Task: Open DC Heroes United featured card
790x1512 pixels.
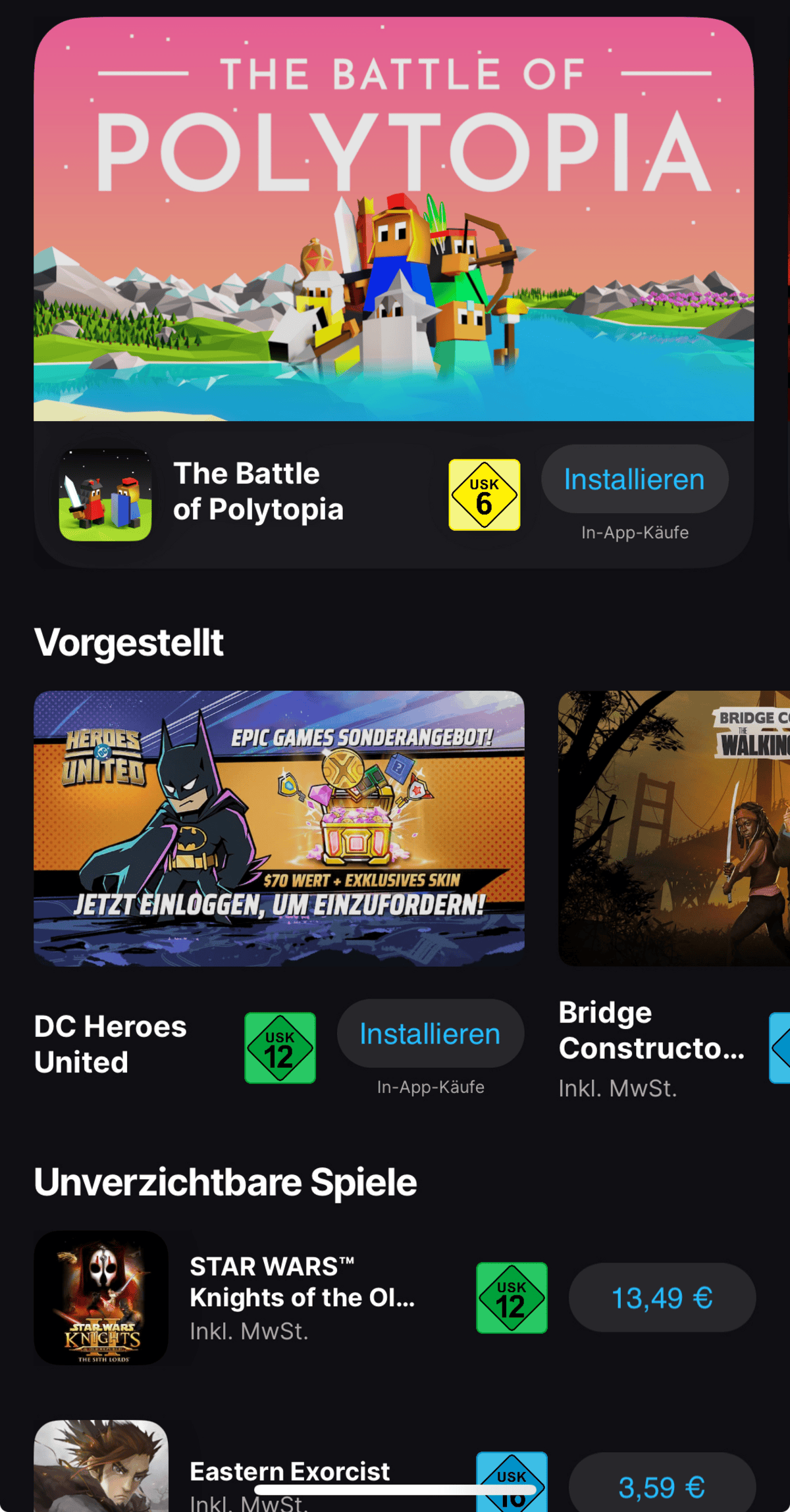Action: pos(279,828)
